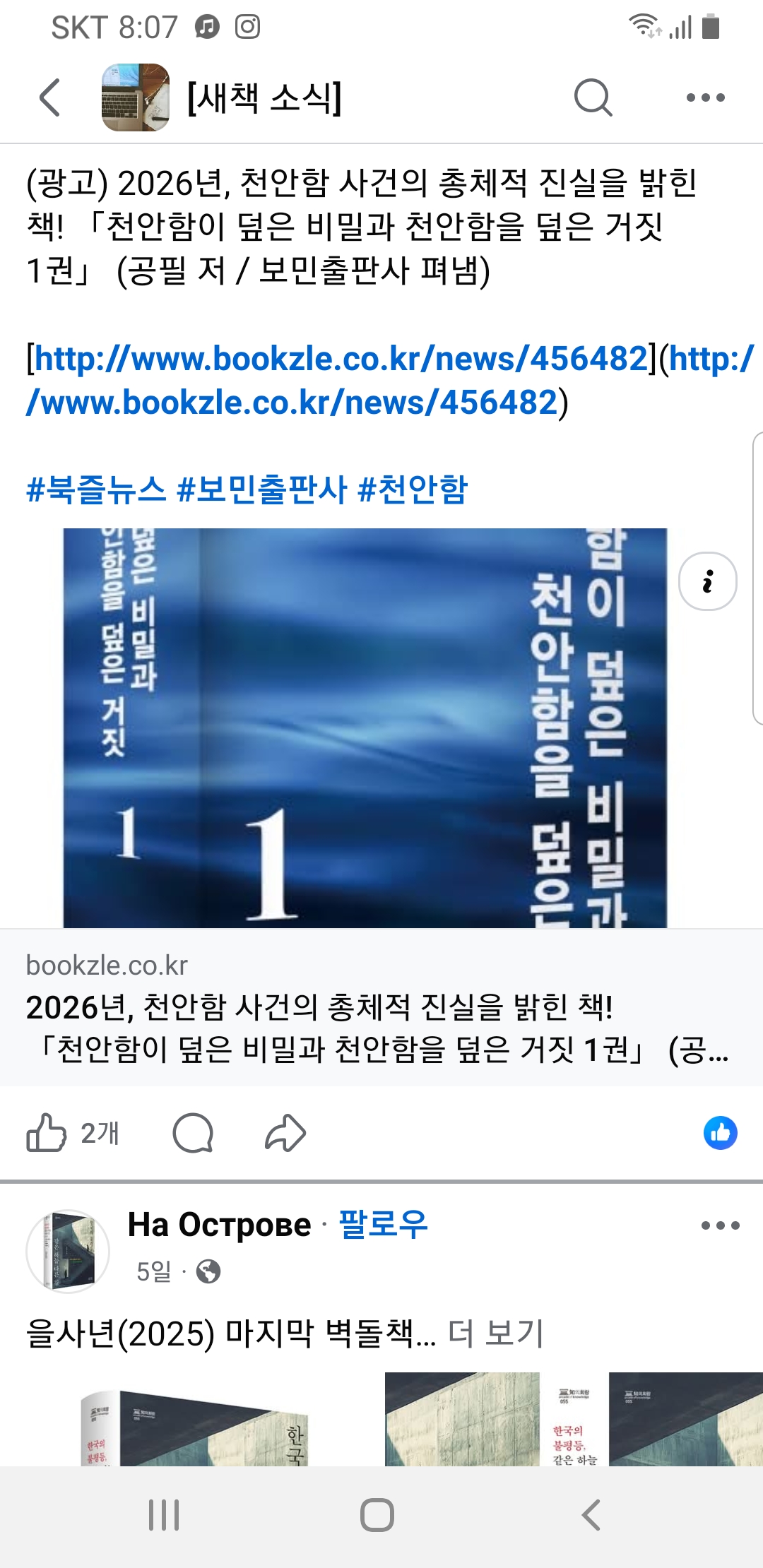Follow На Острове with 팔로우
The height and width of the screenshot is (1568, 763).
(x=384, y=1224)
